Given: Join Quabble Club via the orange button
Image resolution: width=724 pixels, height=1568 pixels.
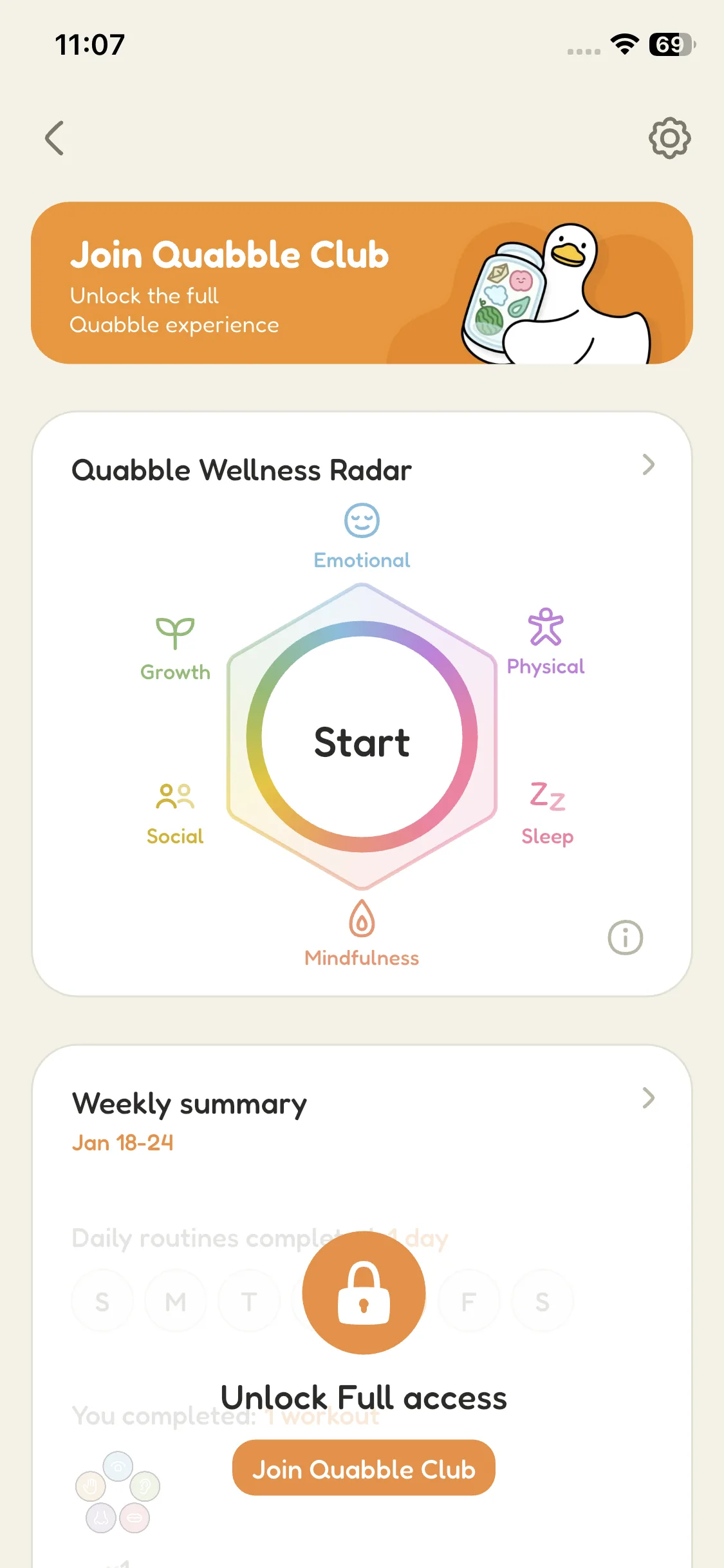Looking at the screenshot, I should pyautogui.click(x=364, y=1469).
